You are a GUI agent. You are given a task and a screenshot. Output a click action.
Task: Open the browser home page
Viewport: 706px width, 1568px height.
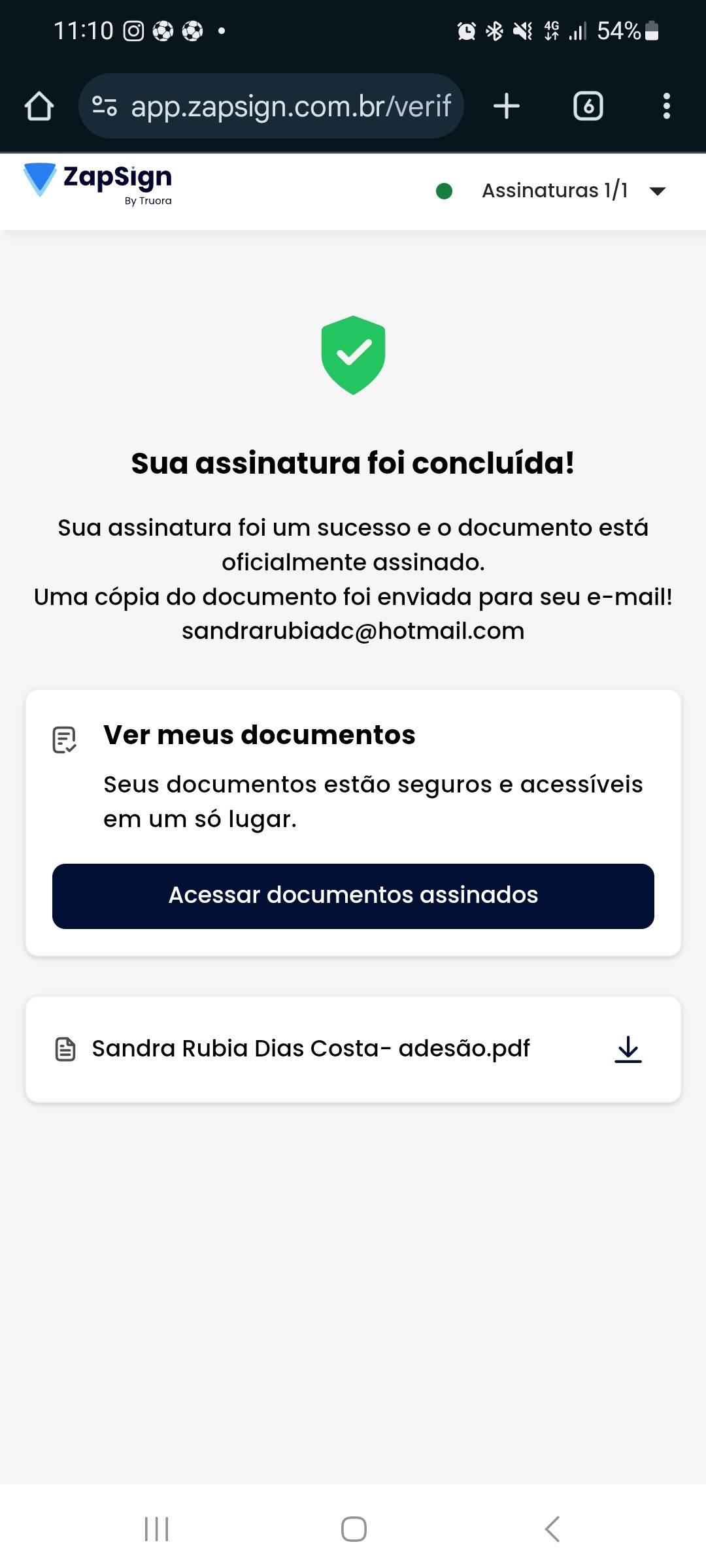(39, 106)
